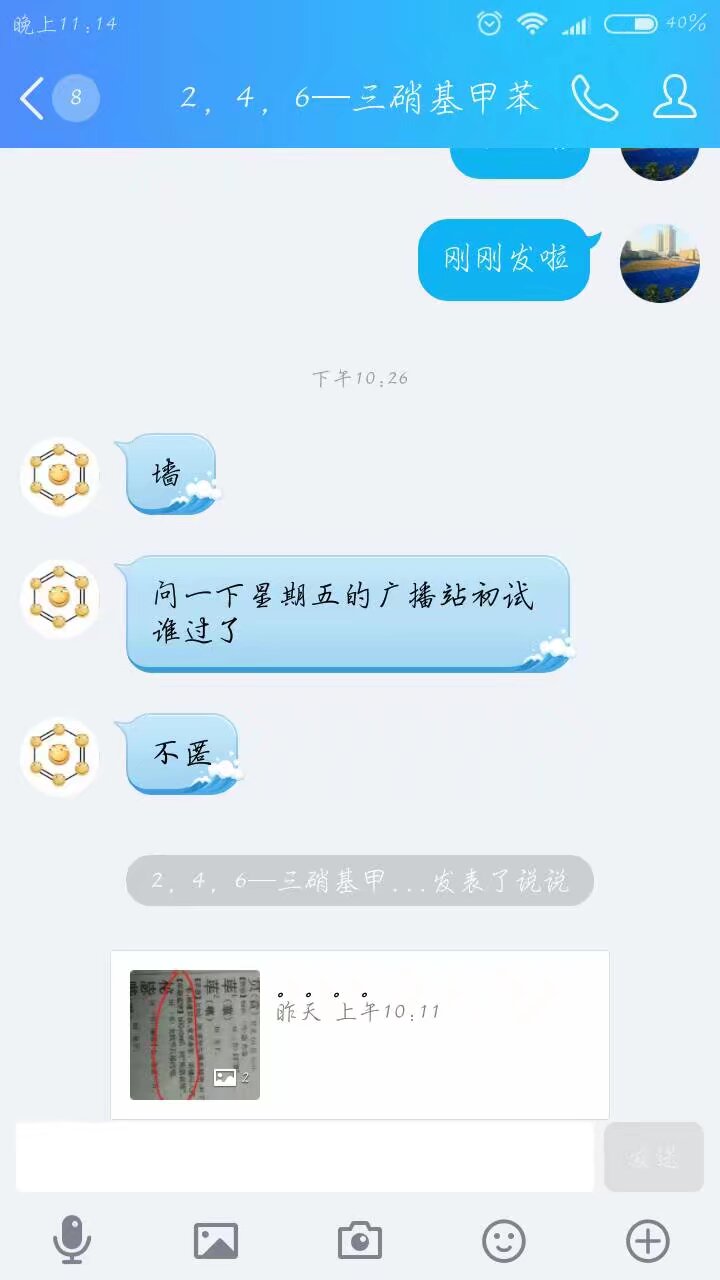Viewport: 720px width, 1280px height.
Task: Open the avatar next to the 墙 message
Action: point(59,476)
